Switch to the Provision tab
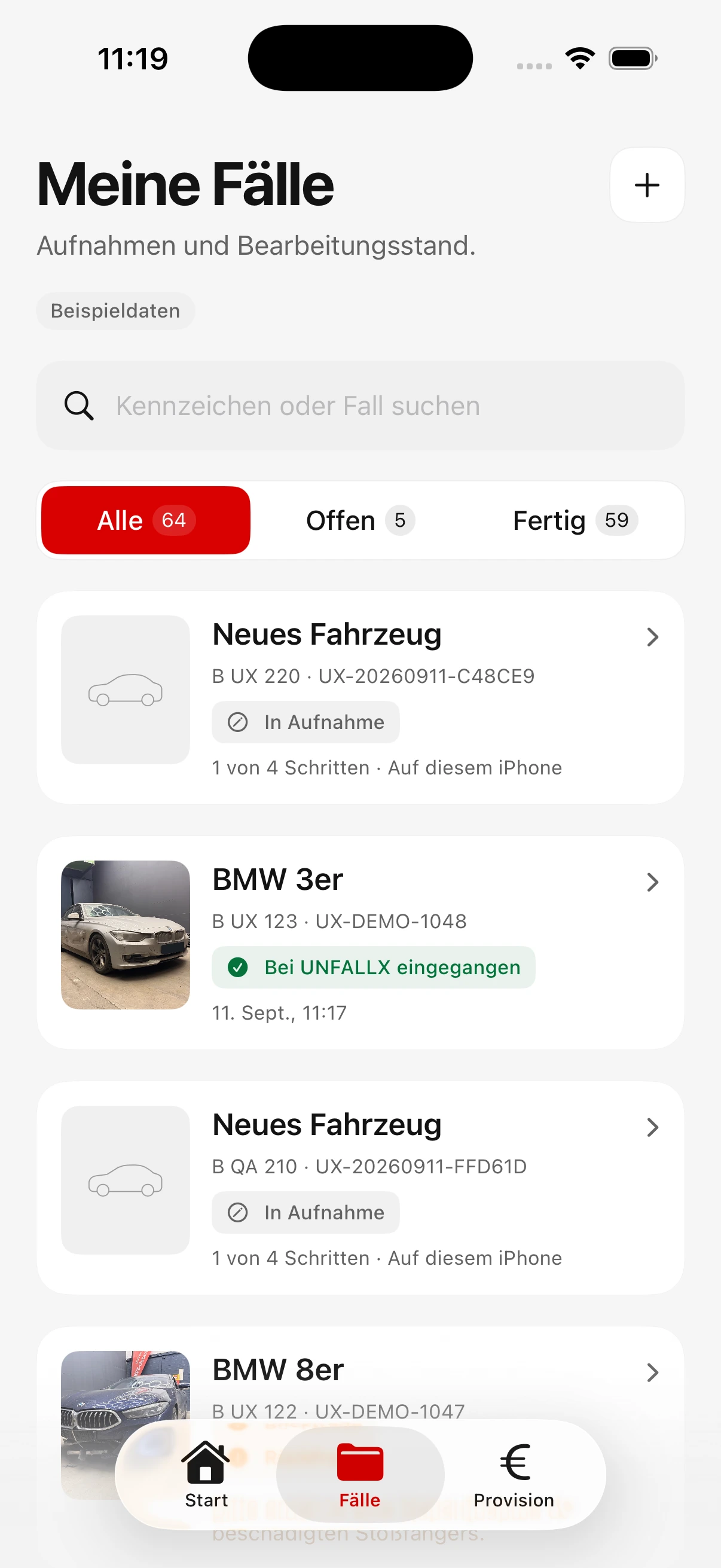This screenshot has width=721, height=1568. pos(514,1475)
